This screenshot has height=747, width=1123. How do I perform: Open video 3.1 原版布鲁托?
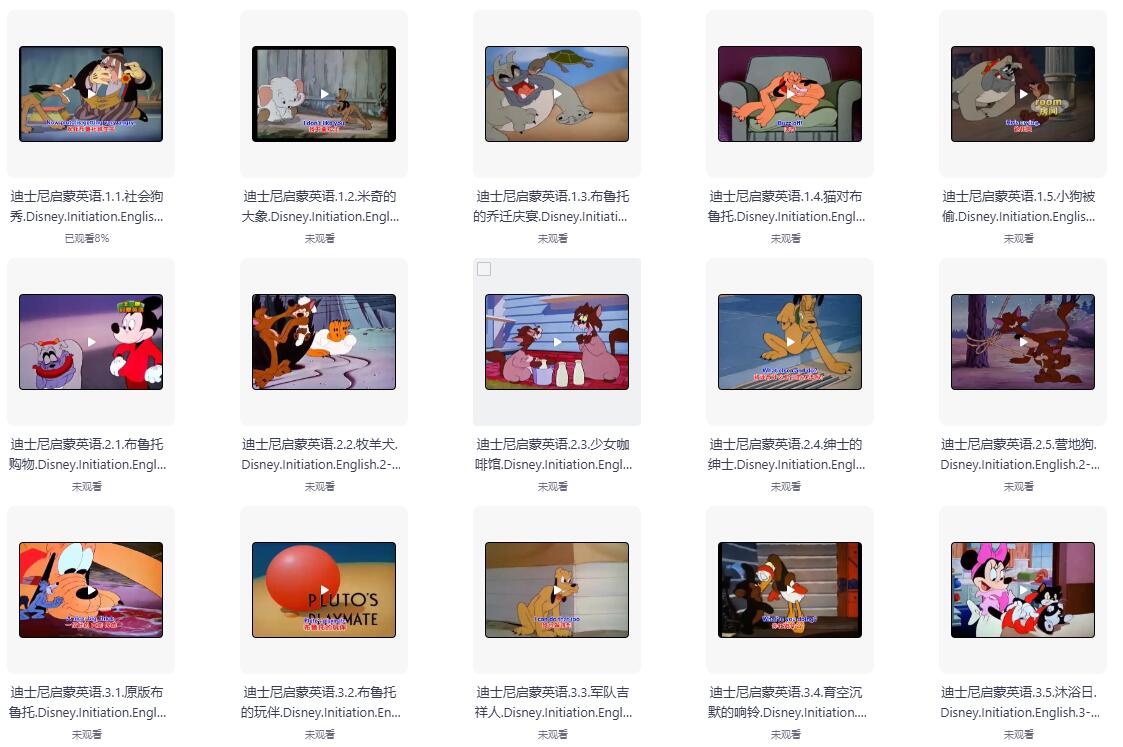(91, 590)
